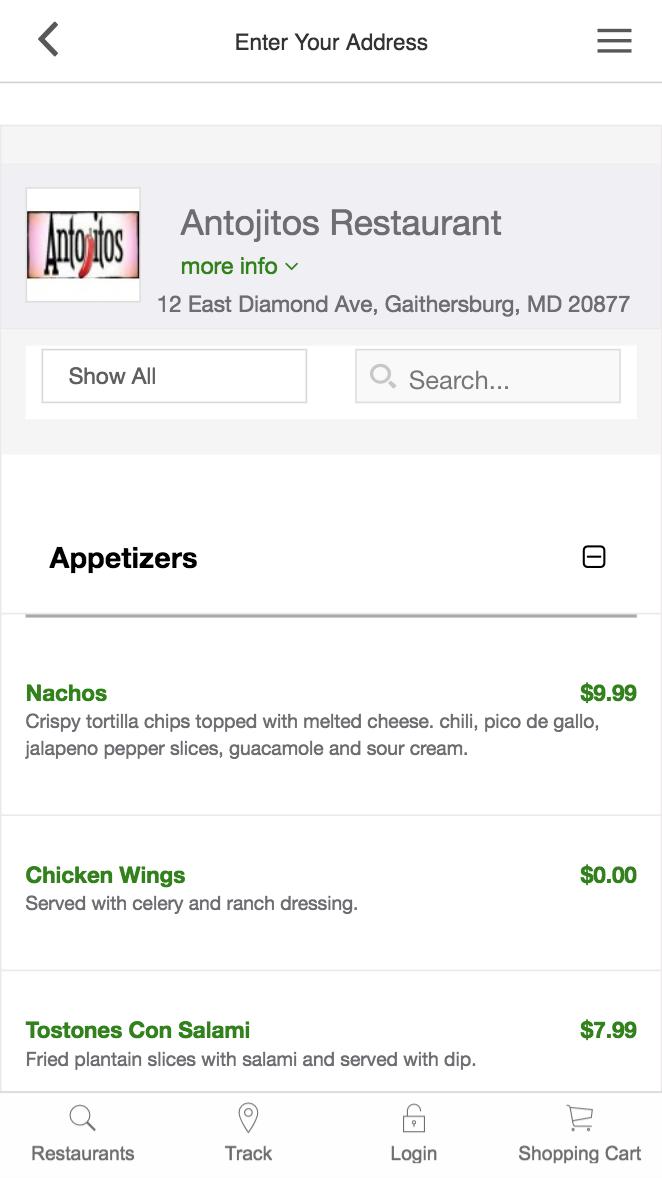View the Shopping Cart

[x=579, y=1135]
